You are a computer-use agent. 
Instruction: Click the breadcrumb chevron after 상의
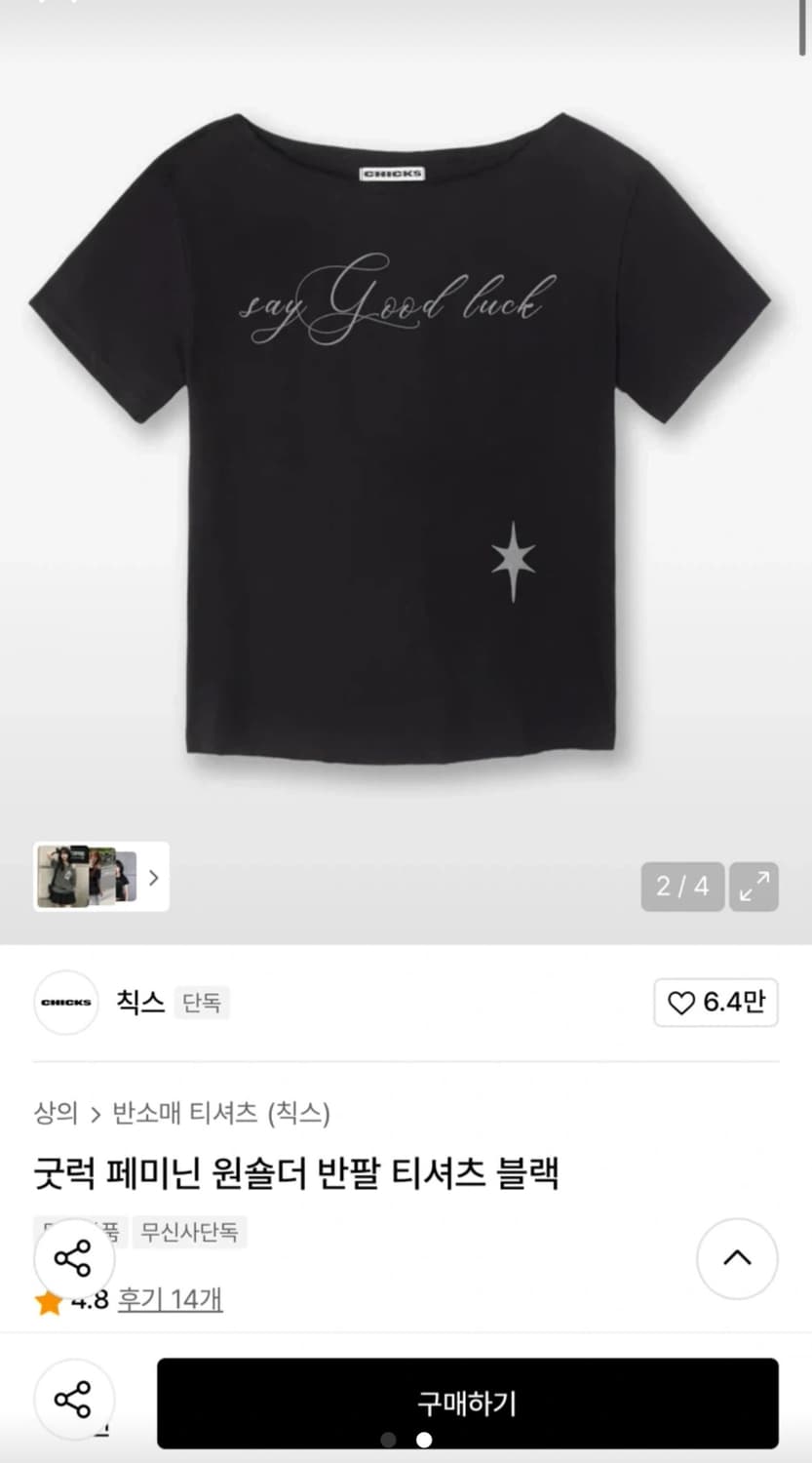[97, 1112]
